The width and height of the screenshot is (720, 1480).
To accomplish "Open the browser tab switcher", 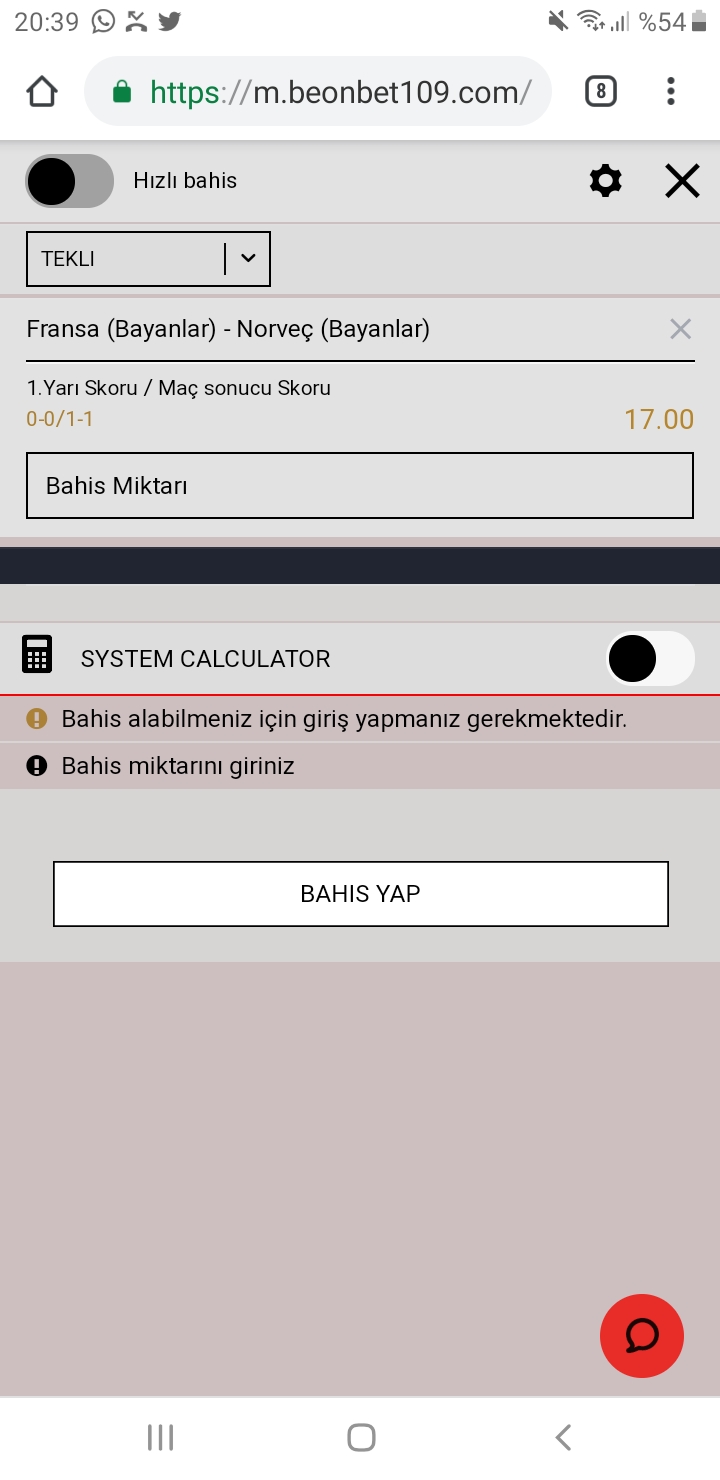I will click(x=600, y=92).
